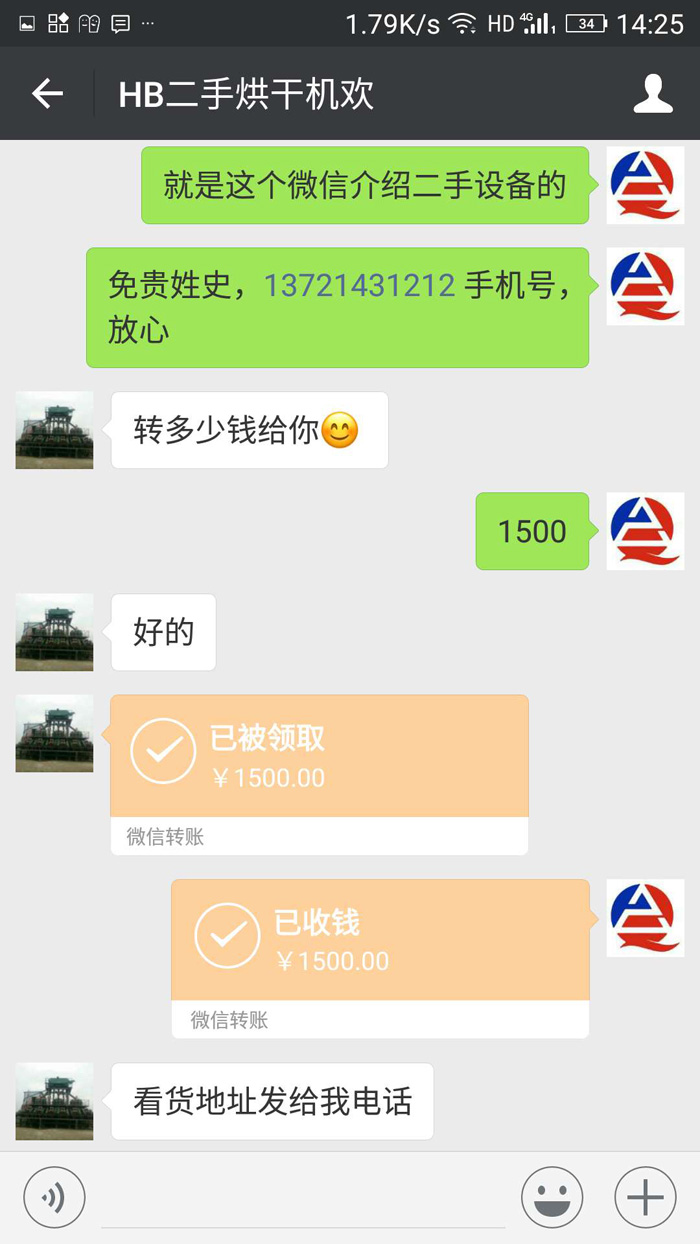
Task: Focus the message text field
Action: click(303, 1198)
